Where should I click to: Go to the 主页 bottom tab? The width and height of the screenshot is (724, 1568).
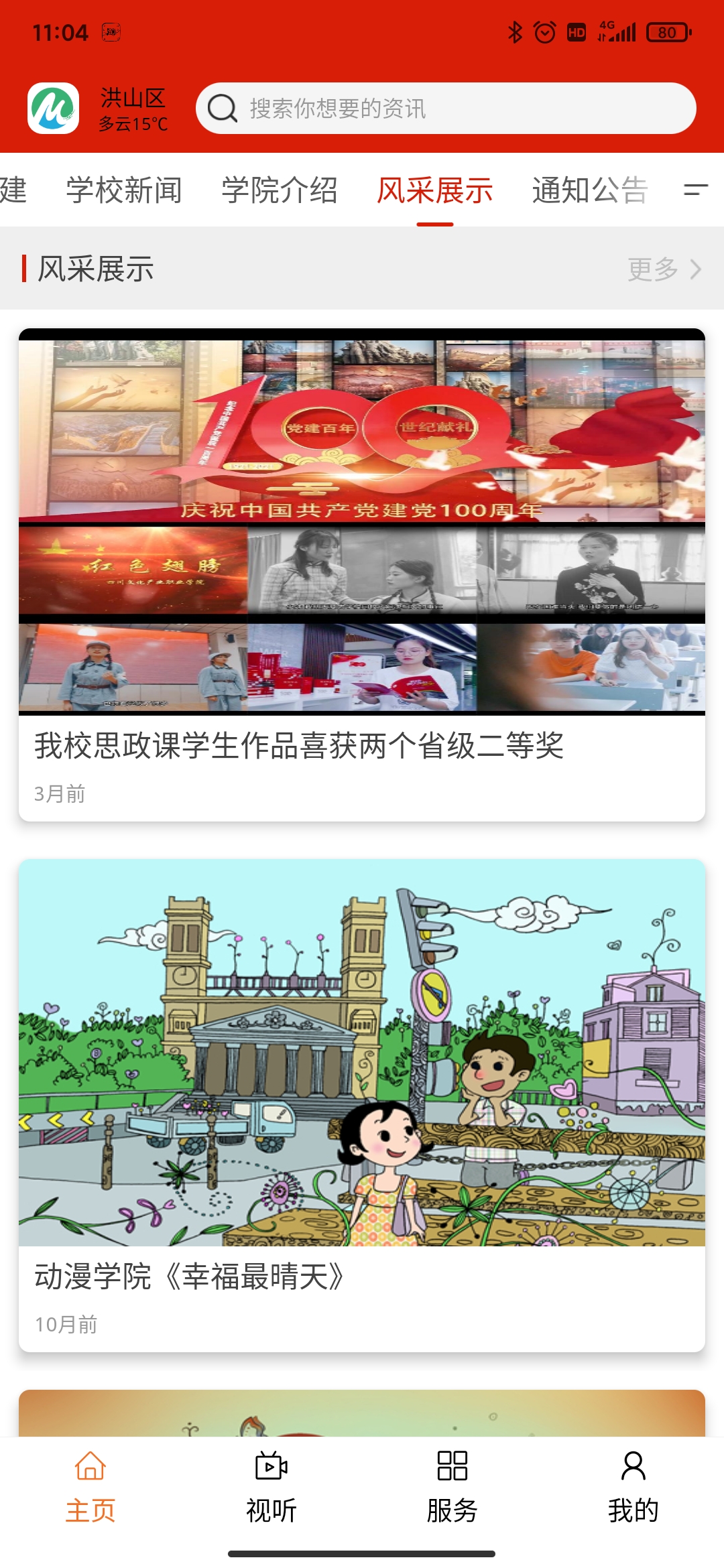[x=90, y=1486]
